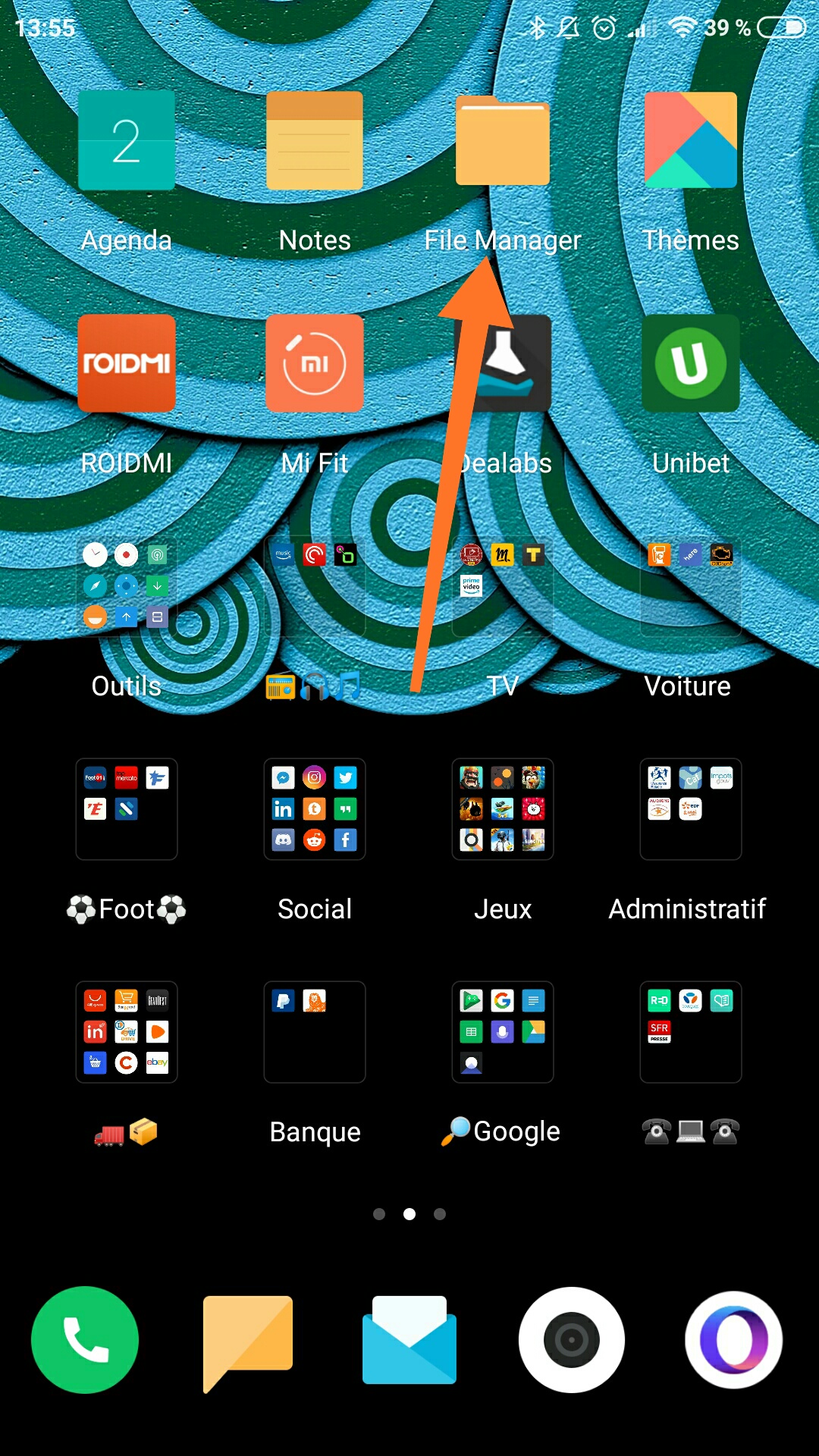The width and height of the screenshot is (819, 1456).
Task: Launch the Opera browser from dock
Action: pyautogui.click(x=733, y=1340)
